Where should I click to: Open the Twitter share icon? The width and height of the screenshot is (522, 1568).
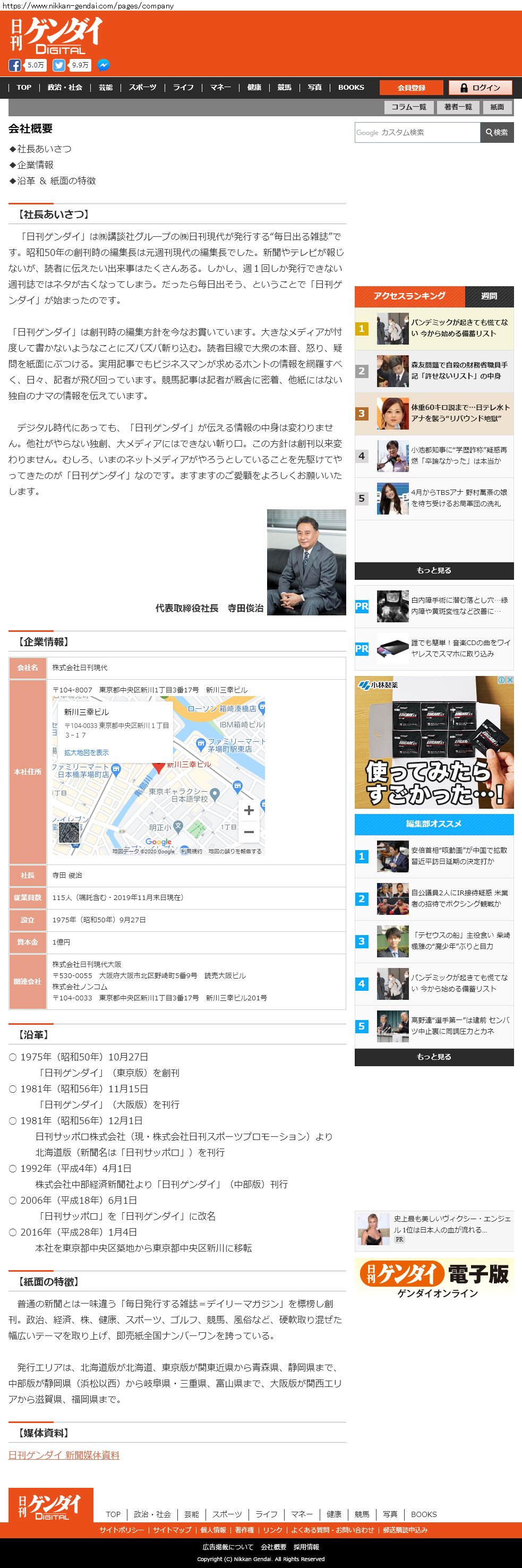coord(58,65)
